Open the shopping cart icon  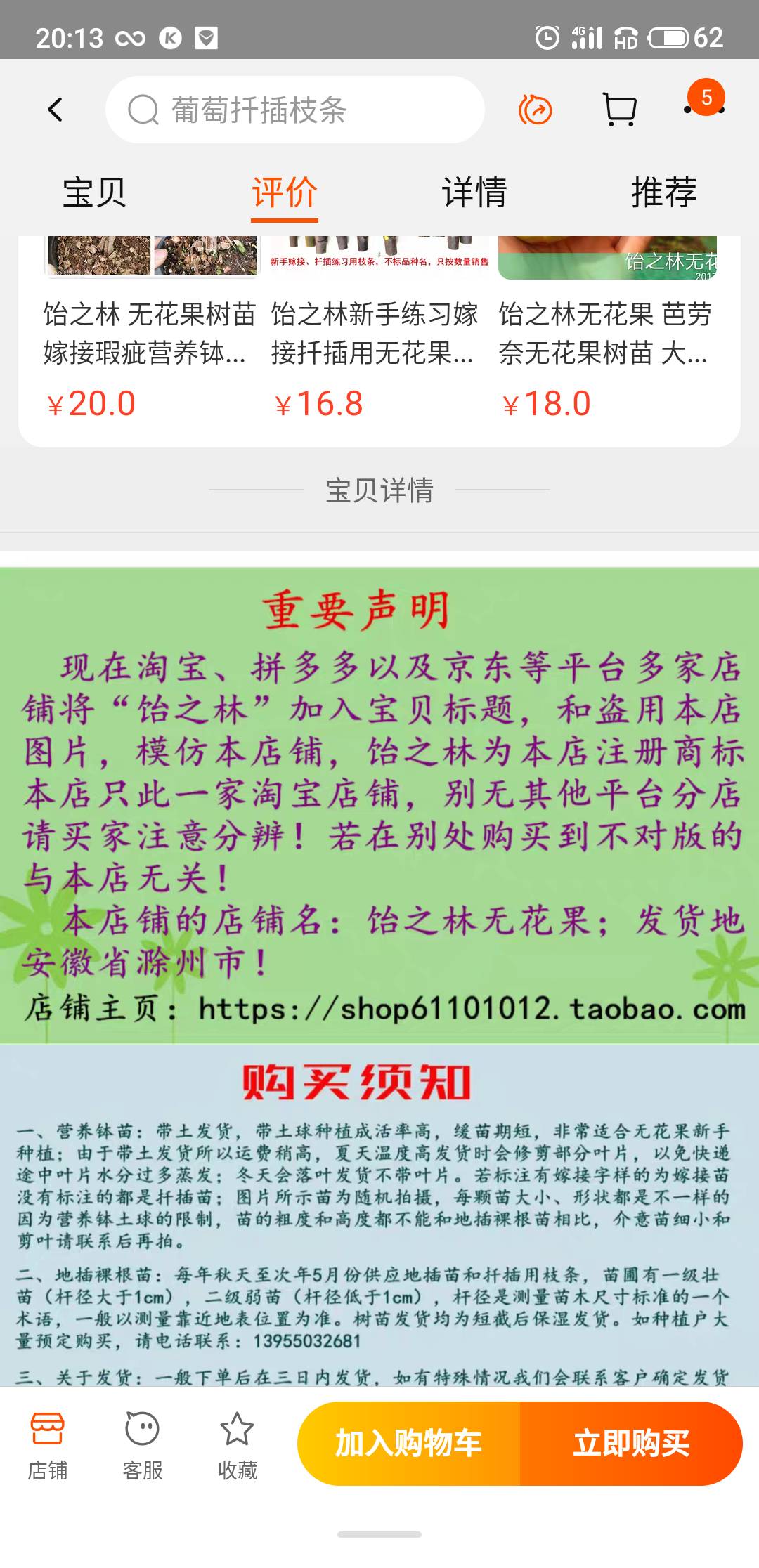[x=620, y=110]
